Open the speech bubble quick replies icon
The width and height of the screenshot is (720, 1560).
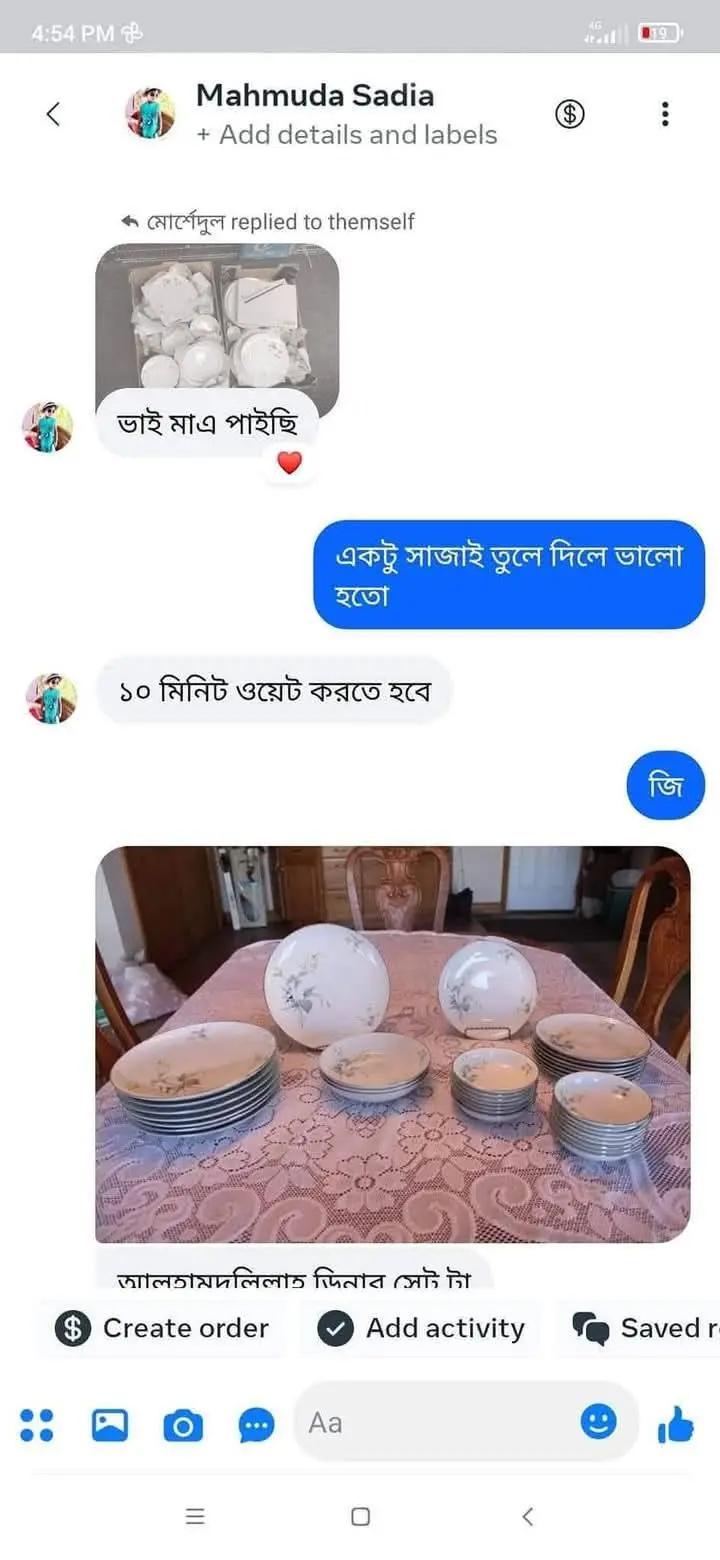click(x=256, y=1424)
